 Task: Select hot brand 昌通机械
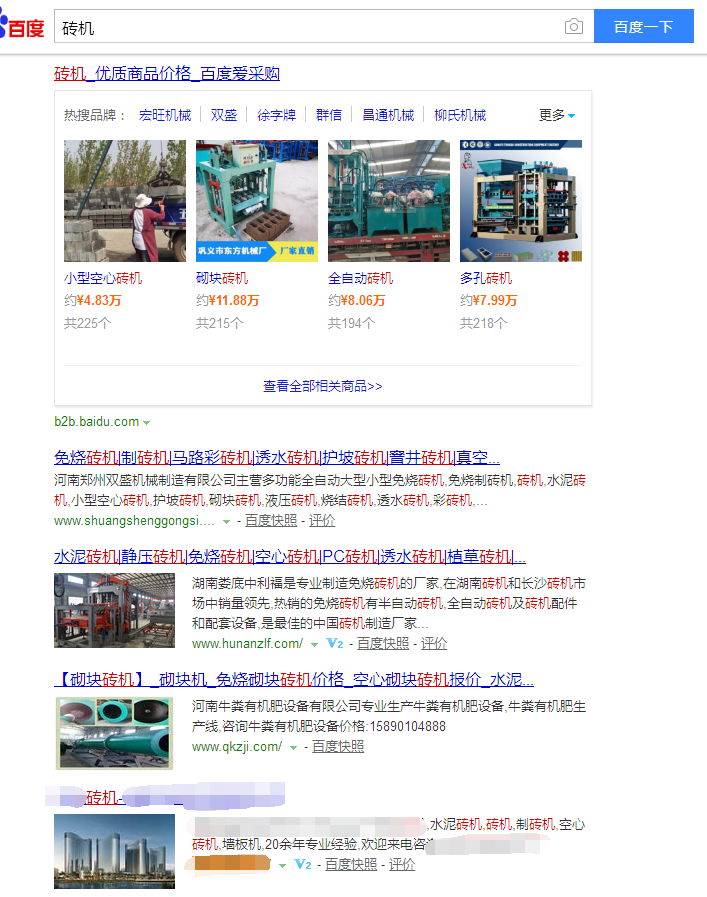(388, 115)
